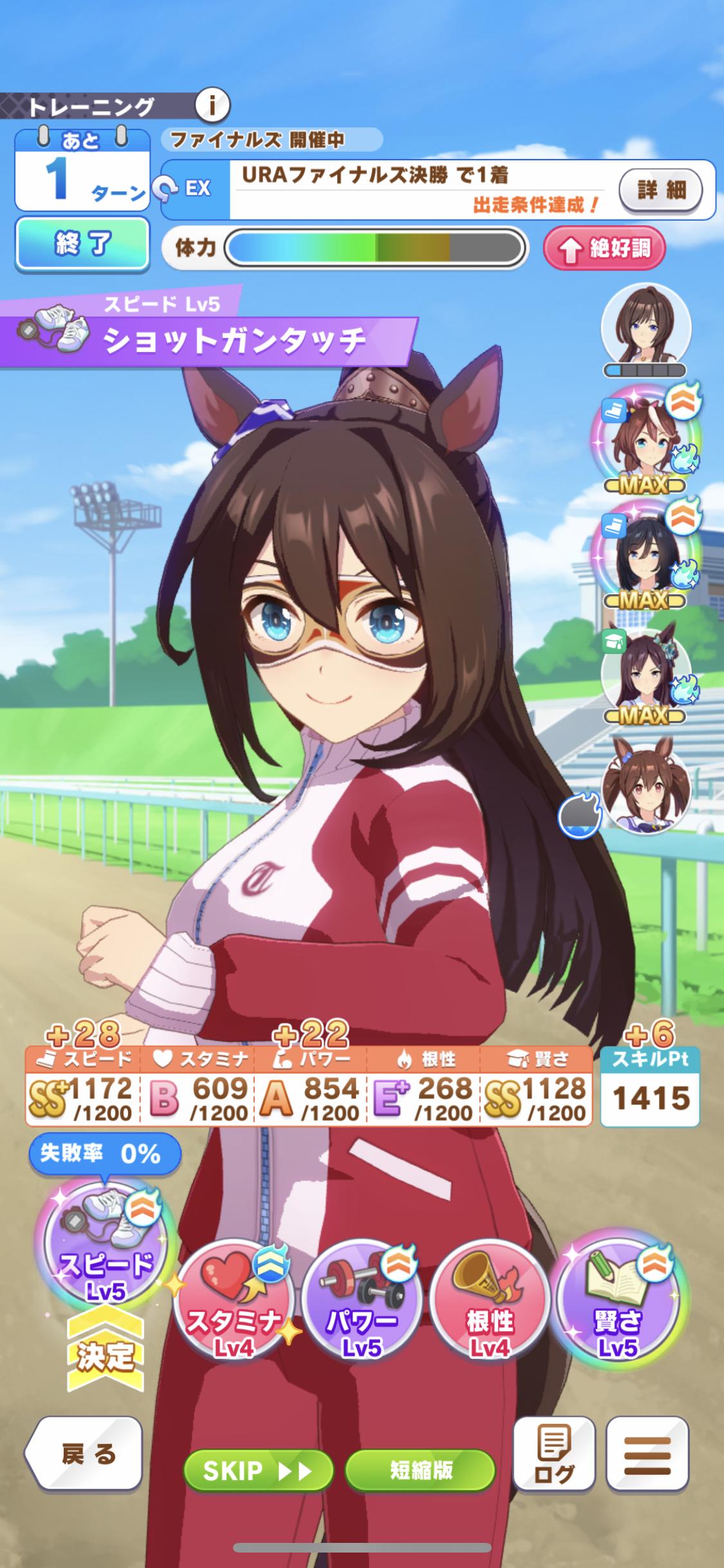View the 絶好調 condition indicator
Viewport: 724px width, 1568px height.
pos(604,248)
